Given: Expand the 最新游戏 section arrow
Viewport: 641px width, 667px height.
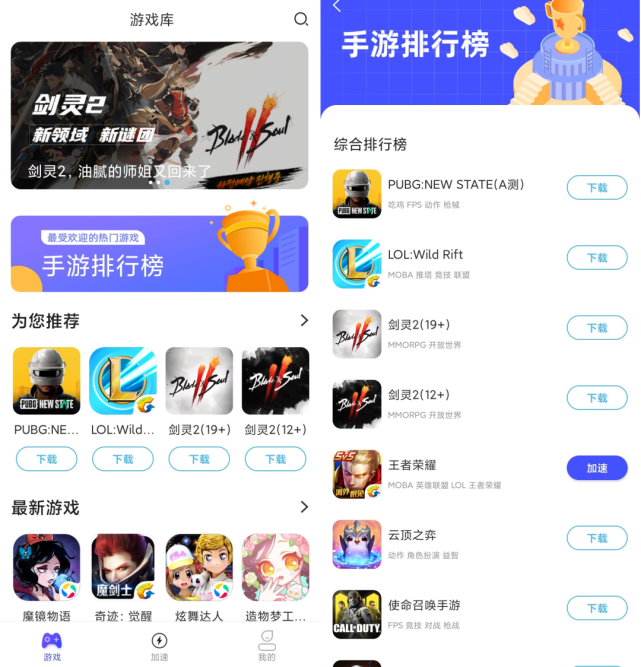Looking at the screenshot, I should click(x=303, y=507).
